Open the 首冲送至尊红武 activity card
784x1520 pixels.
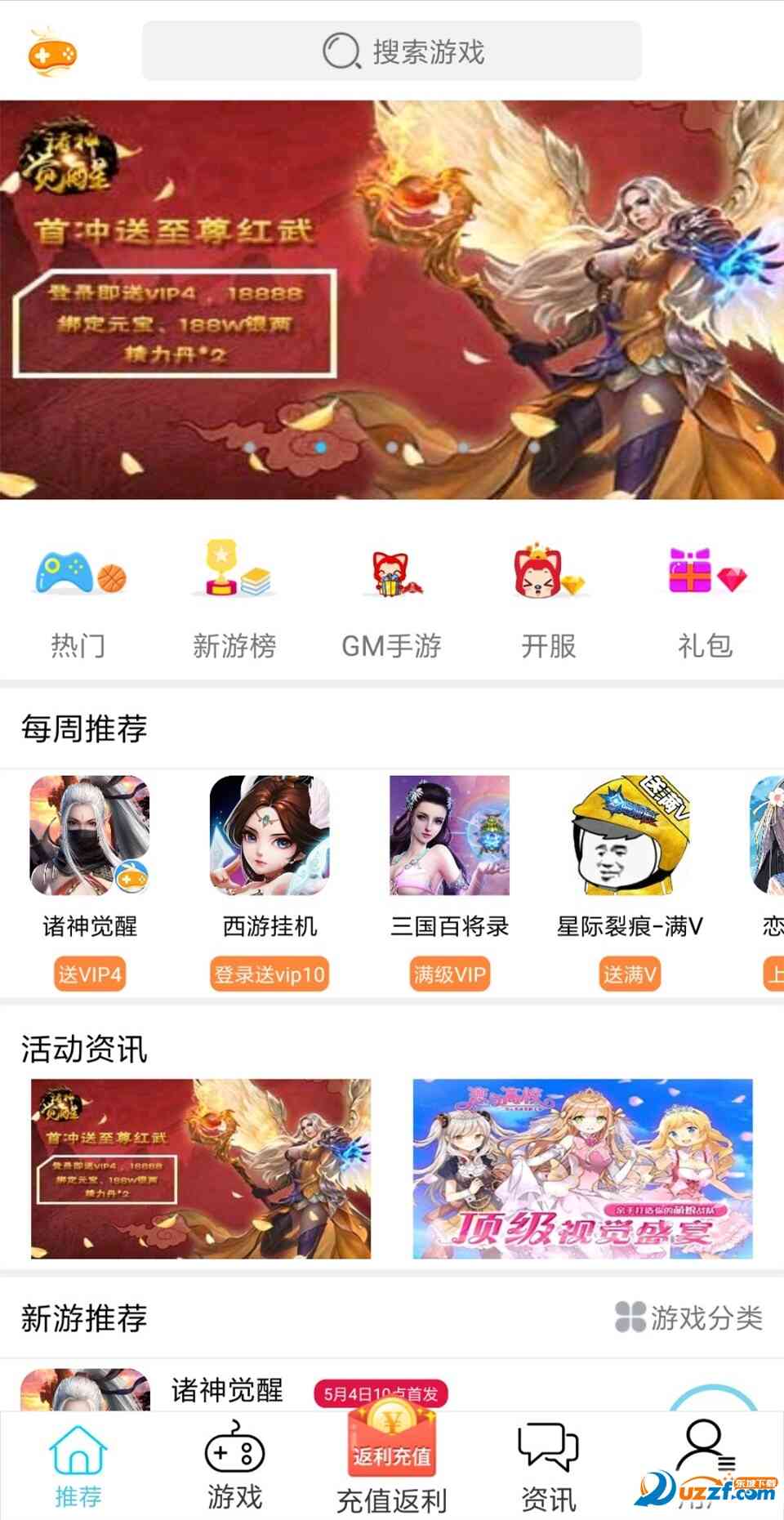[201, 1168]
